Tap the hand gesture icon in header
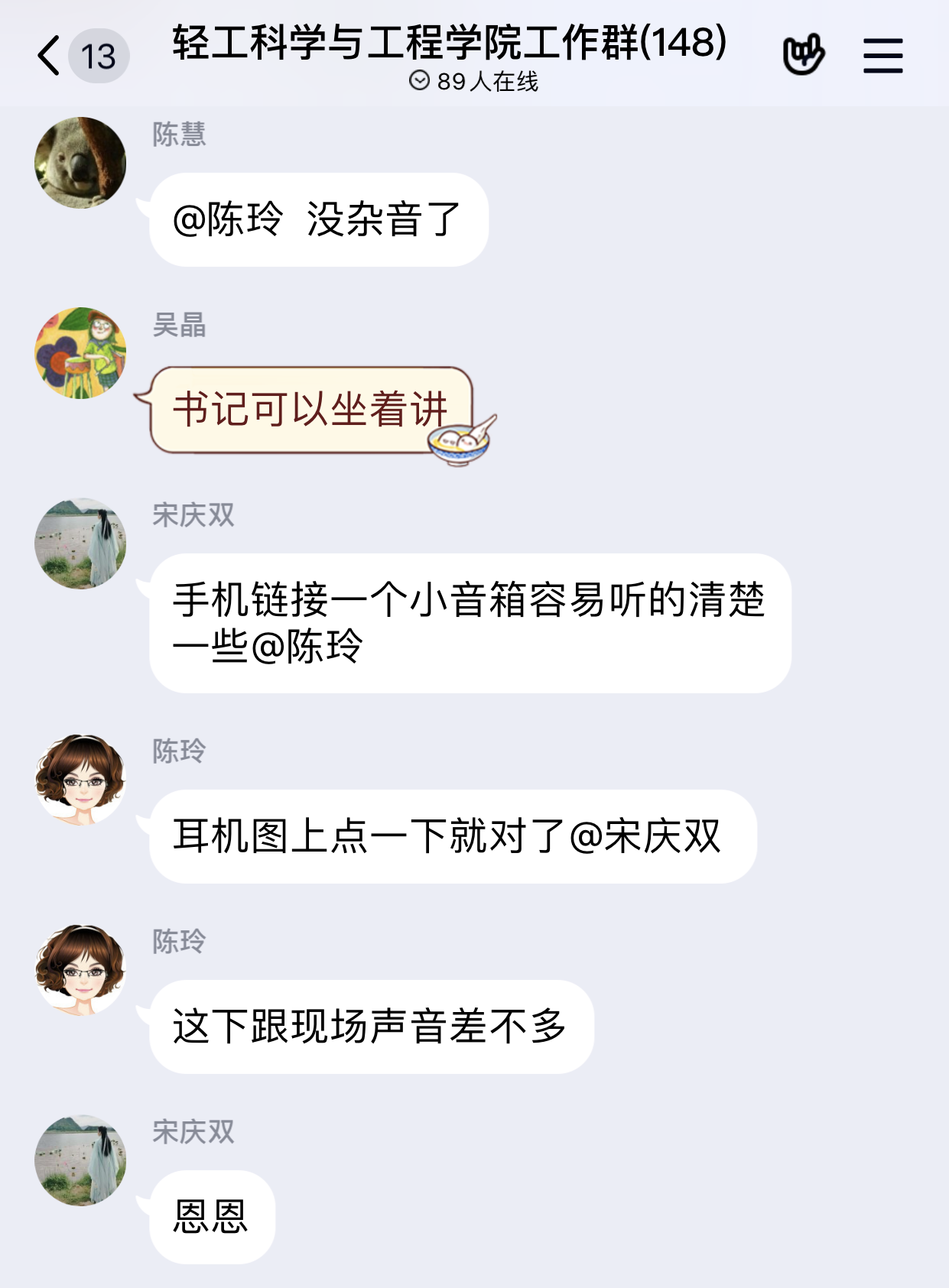 tap(804, 54)
